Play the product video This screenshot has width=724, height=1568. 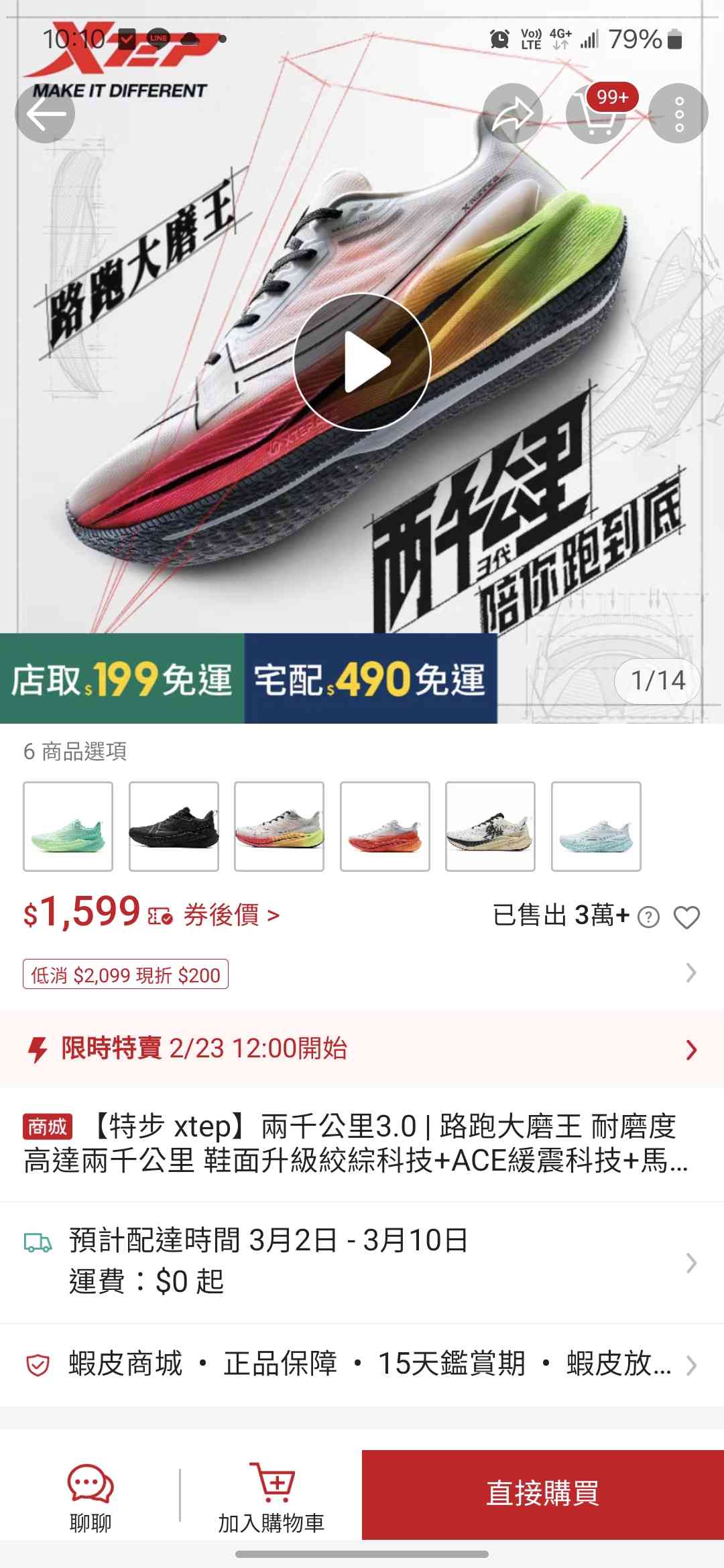[362, 362]
